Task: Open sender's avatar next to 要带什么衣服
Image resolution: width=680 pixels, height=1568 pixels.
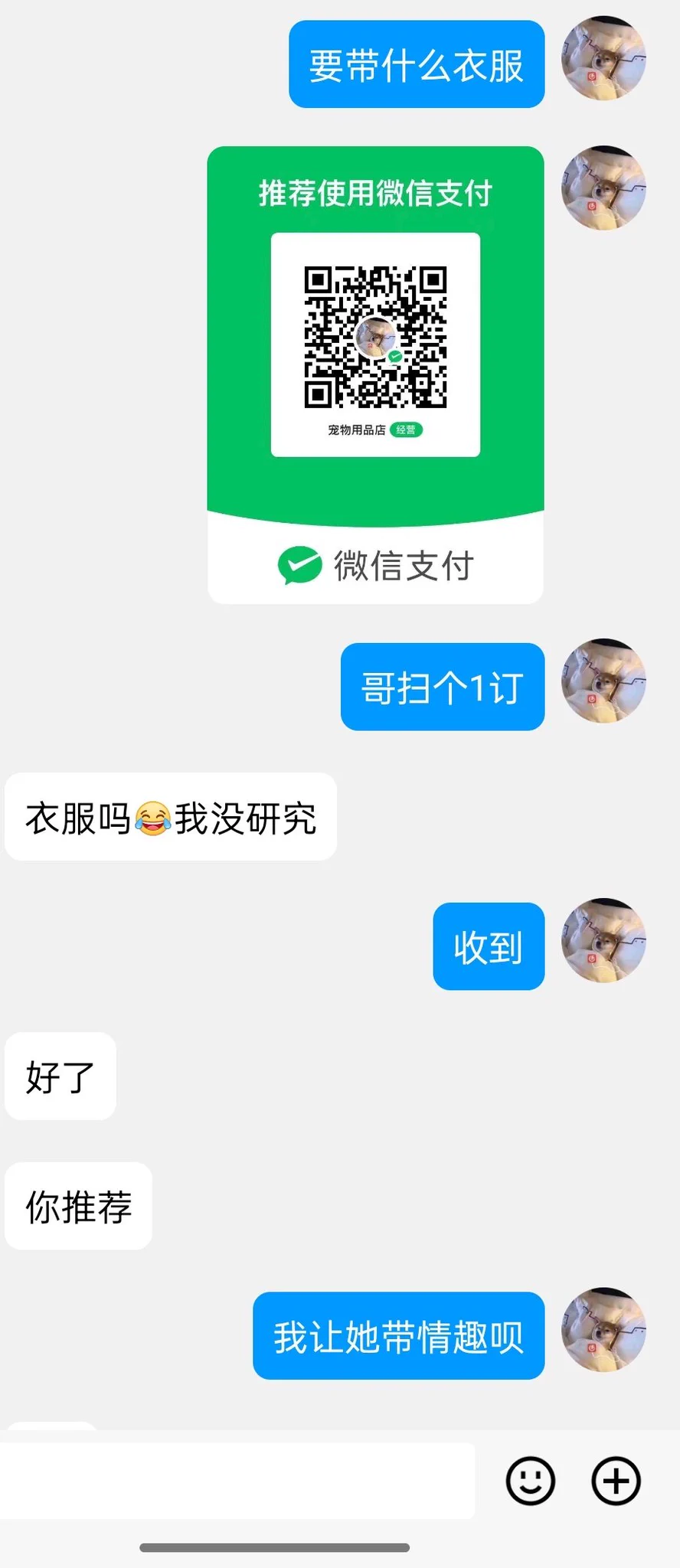Action: (603, 58)
